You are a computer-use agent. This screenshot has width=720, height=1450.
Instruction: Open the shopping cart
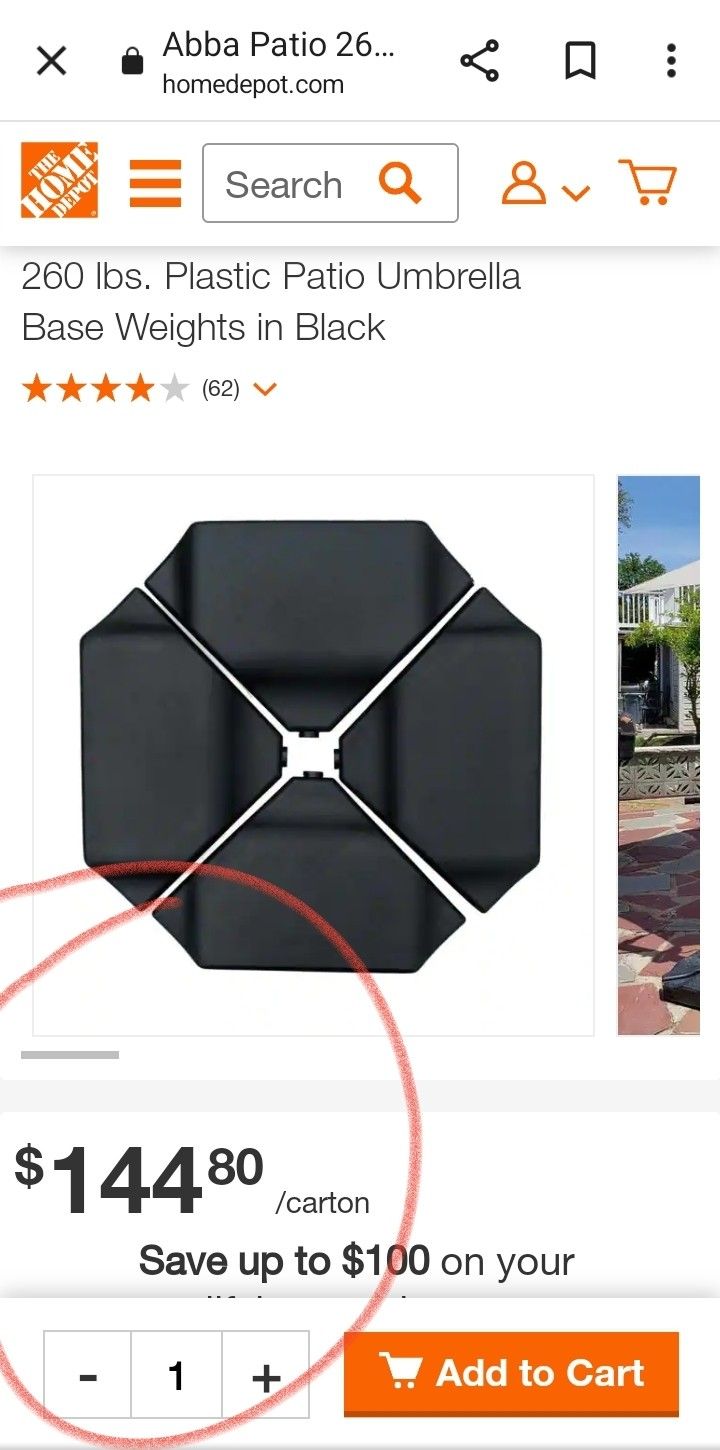(648, 183)
